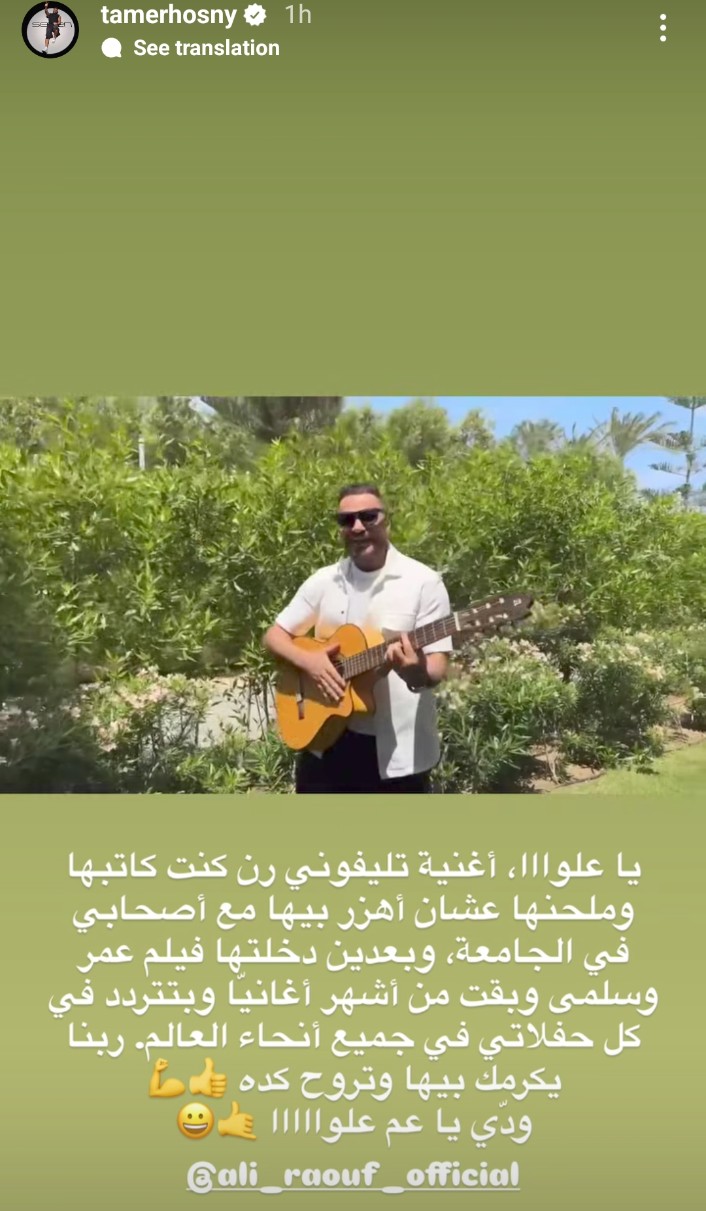Tap See translation
706x1211 pixels.
coord(205,48)
